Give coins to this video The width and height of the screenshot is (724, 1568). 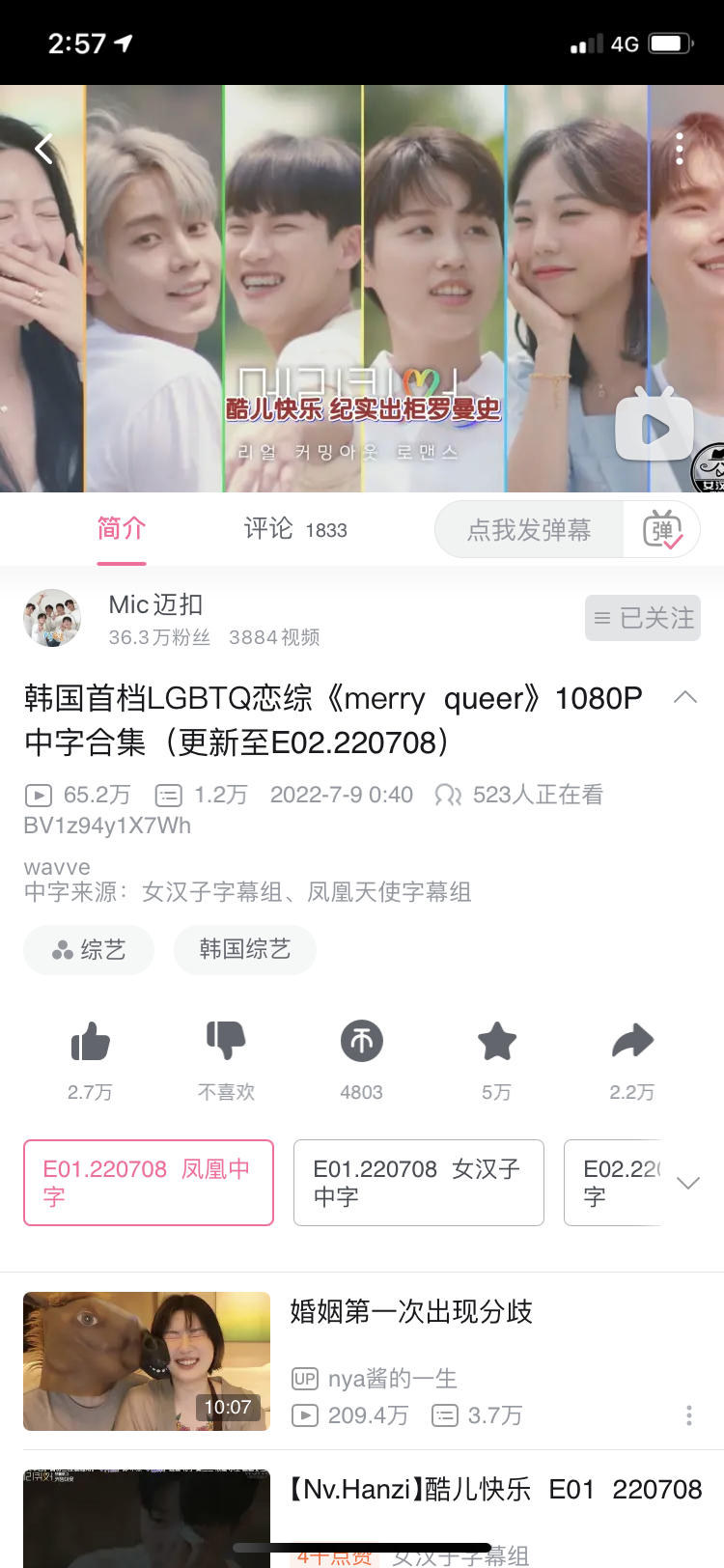362,1042
